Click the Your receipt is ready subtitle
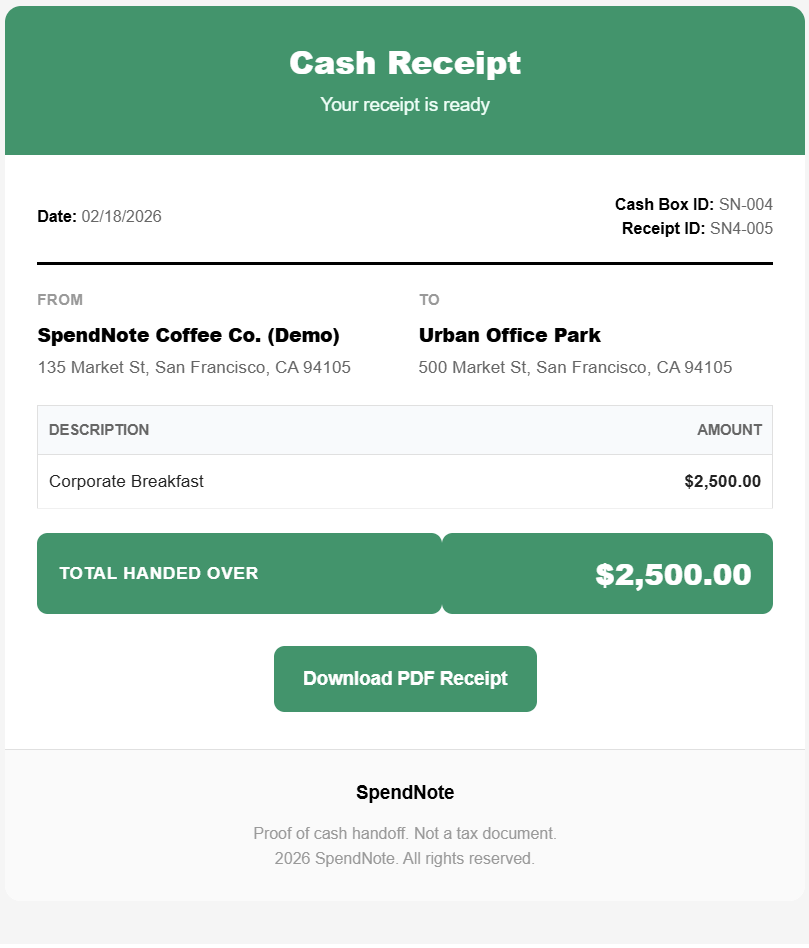The height and width of the screenshot is (948, 809). click(x=405, y=104)
